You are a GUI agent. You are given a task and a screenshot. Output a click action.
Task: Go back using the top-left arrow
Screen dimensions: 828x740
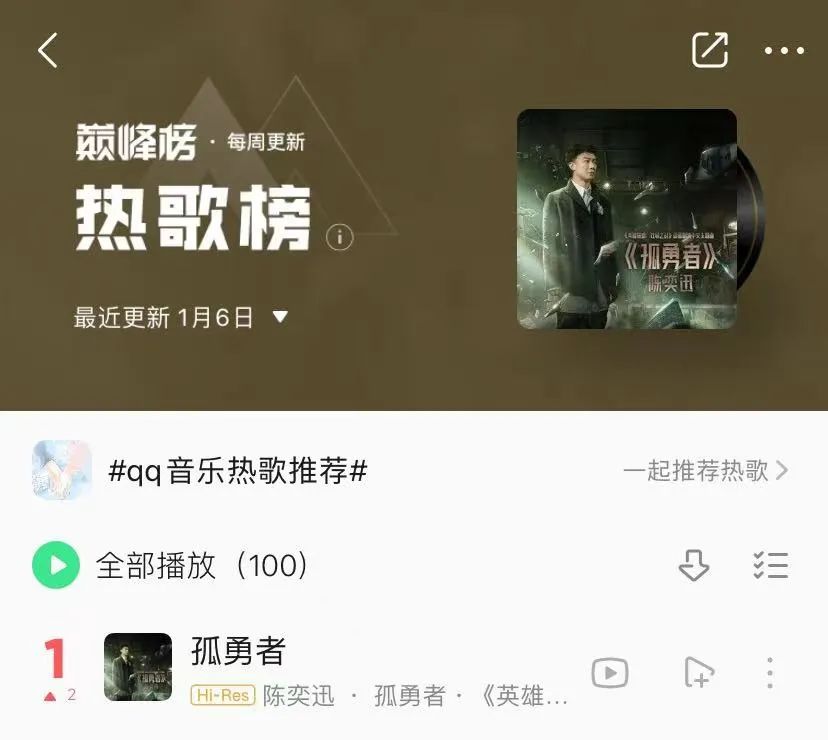pos(48,50)
